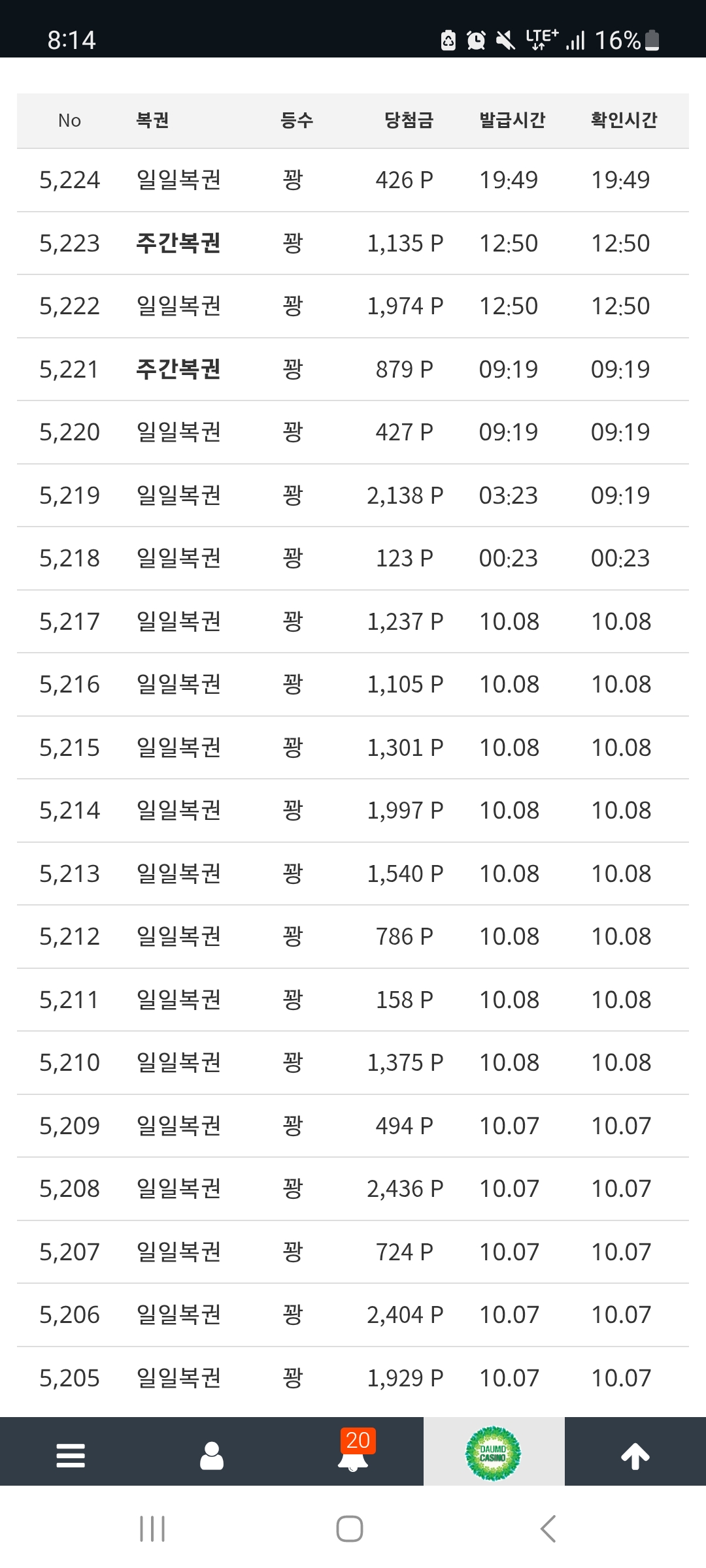Image resolution: width=706 pixels, height=1568 pixels.
Task: Jump to top with the up arrow
Action: coord(635,1455)
